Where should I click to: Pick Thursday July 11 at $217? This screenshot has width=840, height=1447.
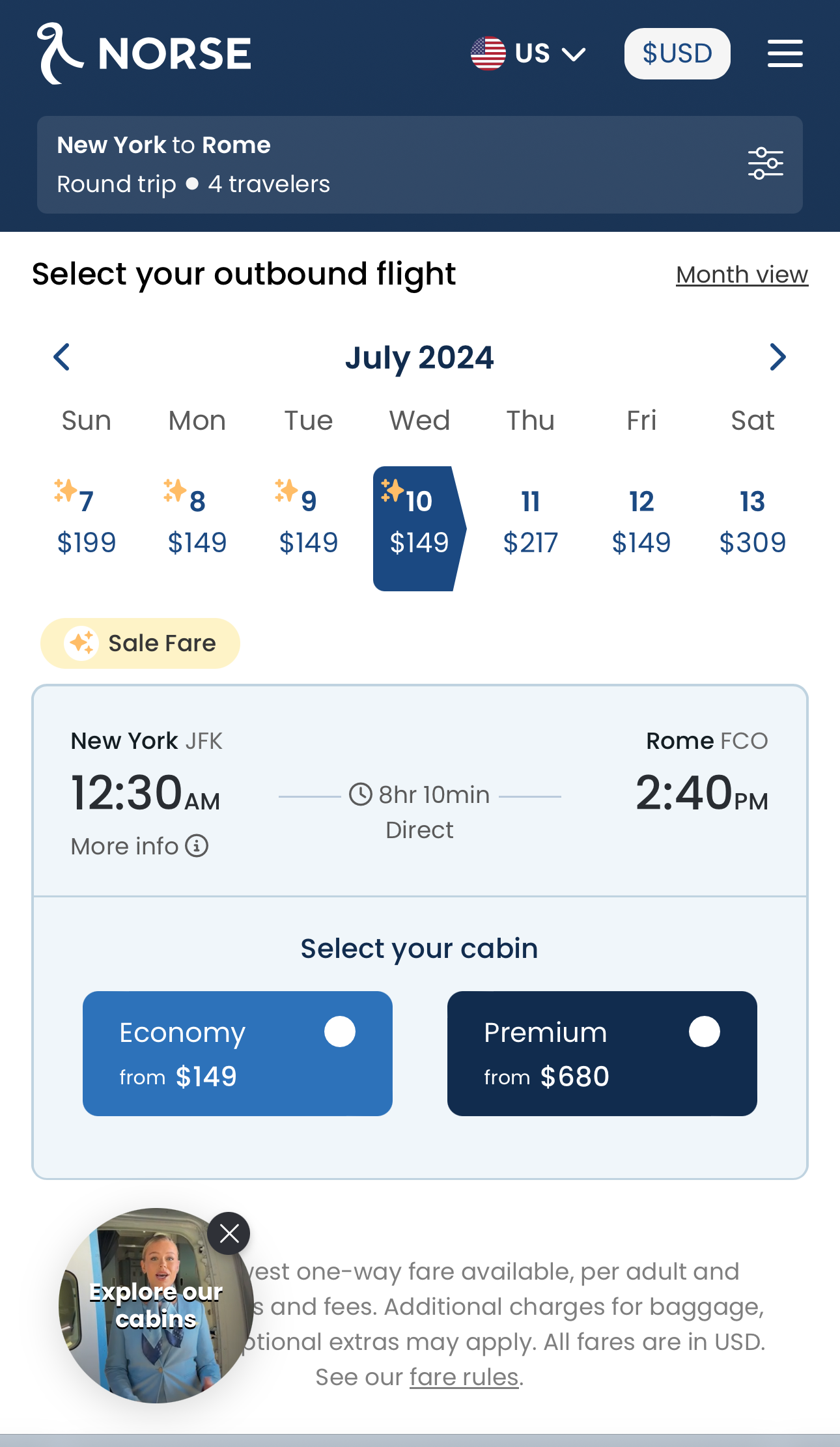[530, 521]
